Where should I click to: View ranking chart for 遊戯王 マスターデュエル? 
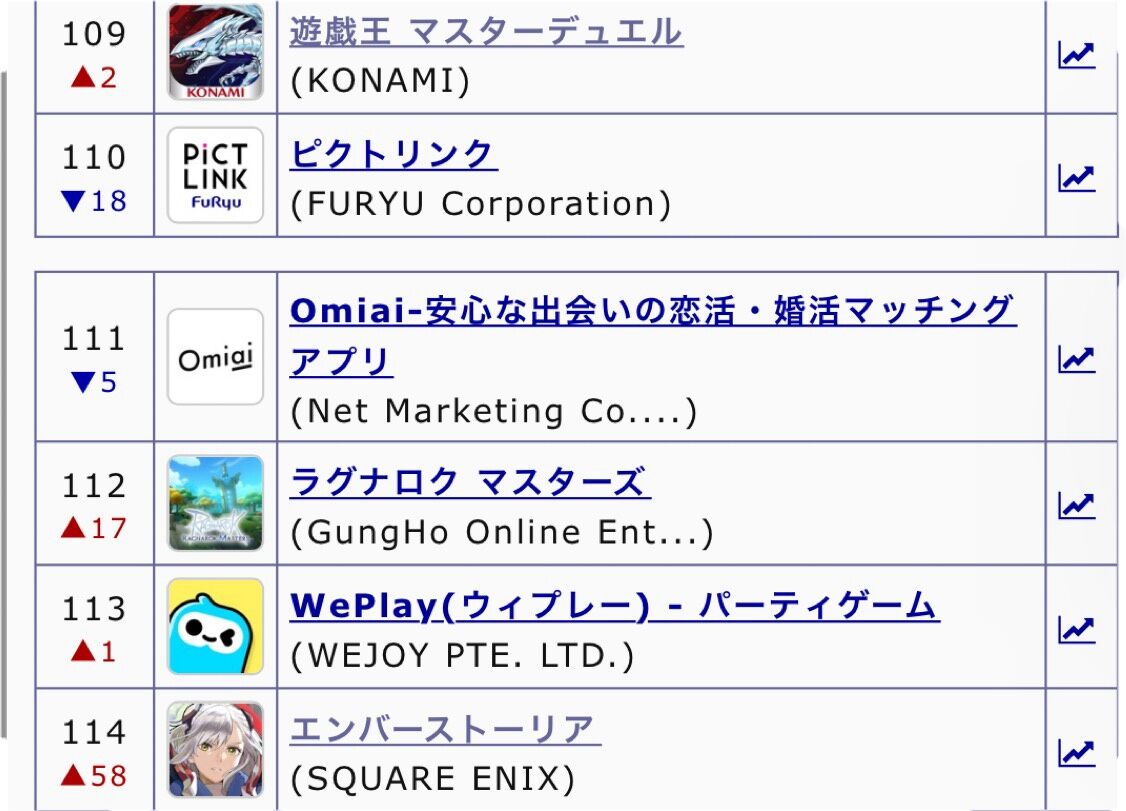(x=1076, y=55)
